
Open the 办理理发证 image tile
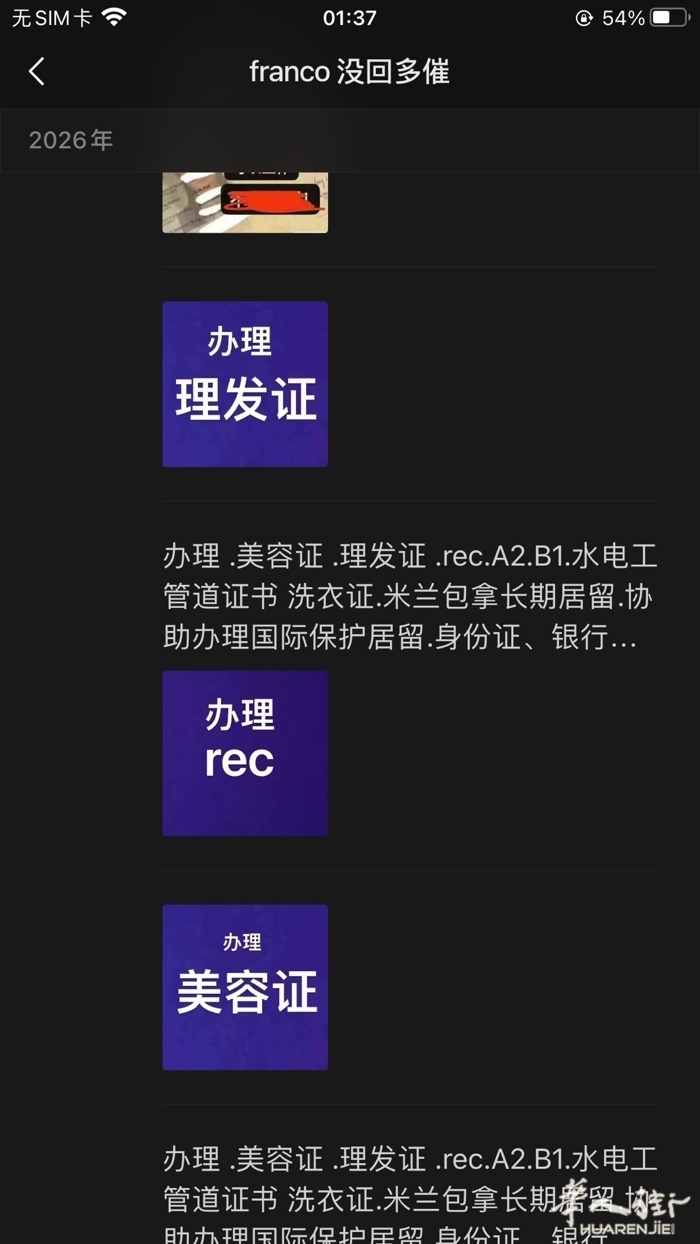(x=245, y=384)
